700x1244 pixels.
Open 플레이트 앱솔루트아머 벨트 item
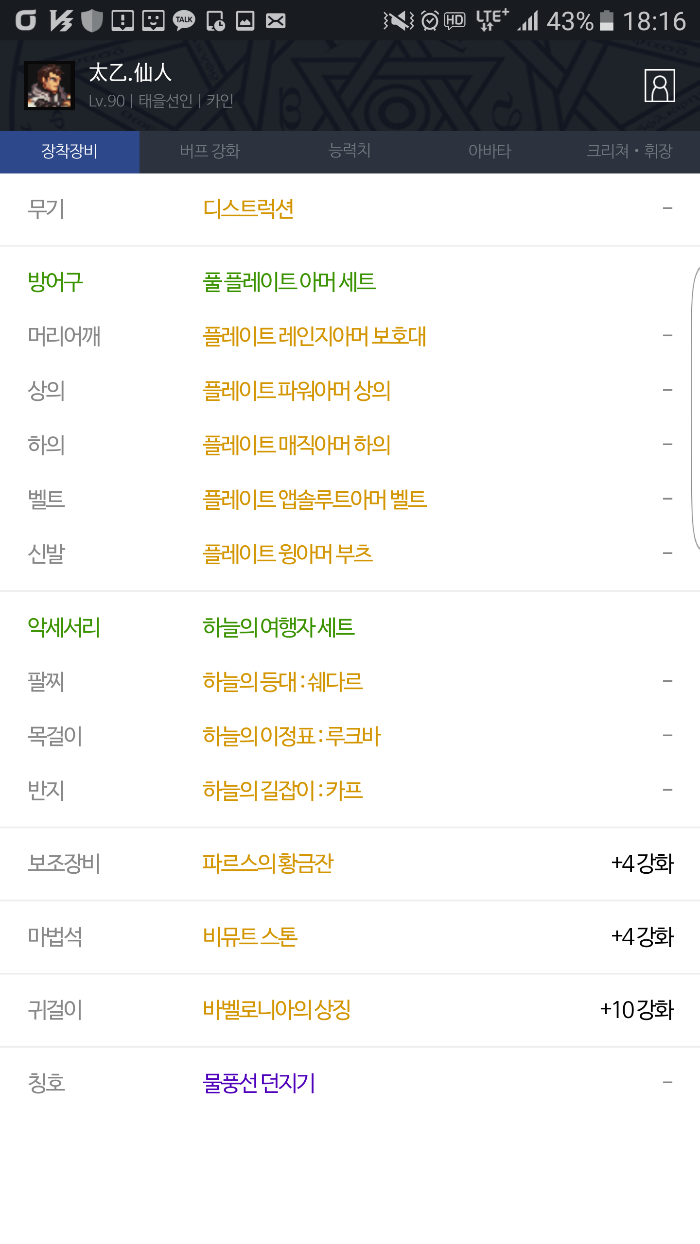(x=314, y=498)
